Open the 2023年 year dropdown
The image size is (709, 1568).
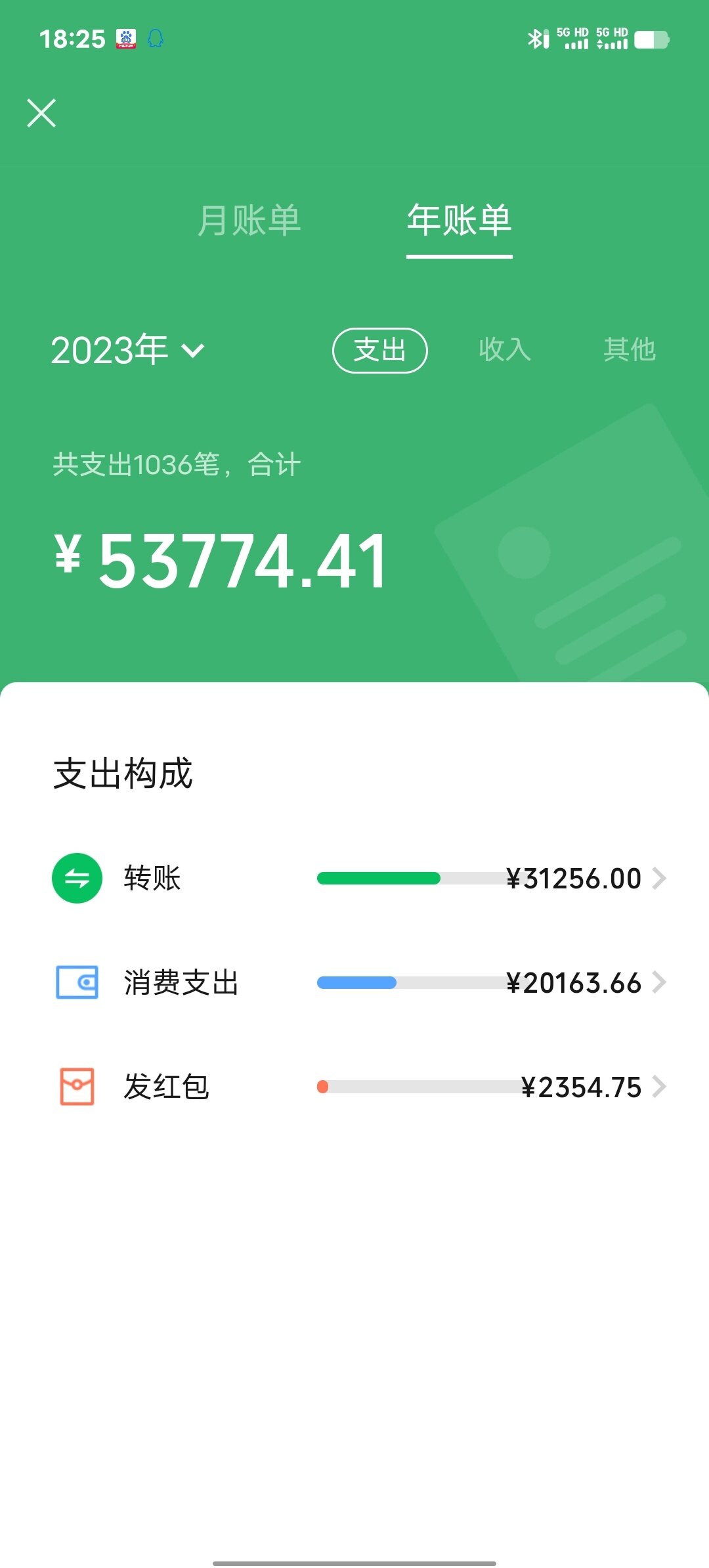(128, 350)
